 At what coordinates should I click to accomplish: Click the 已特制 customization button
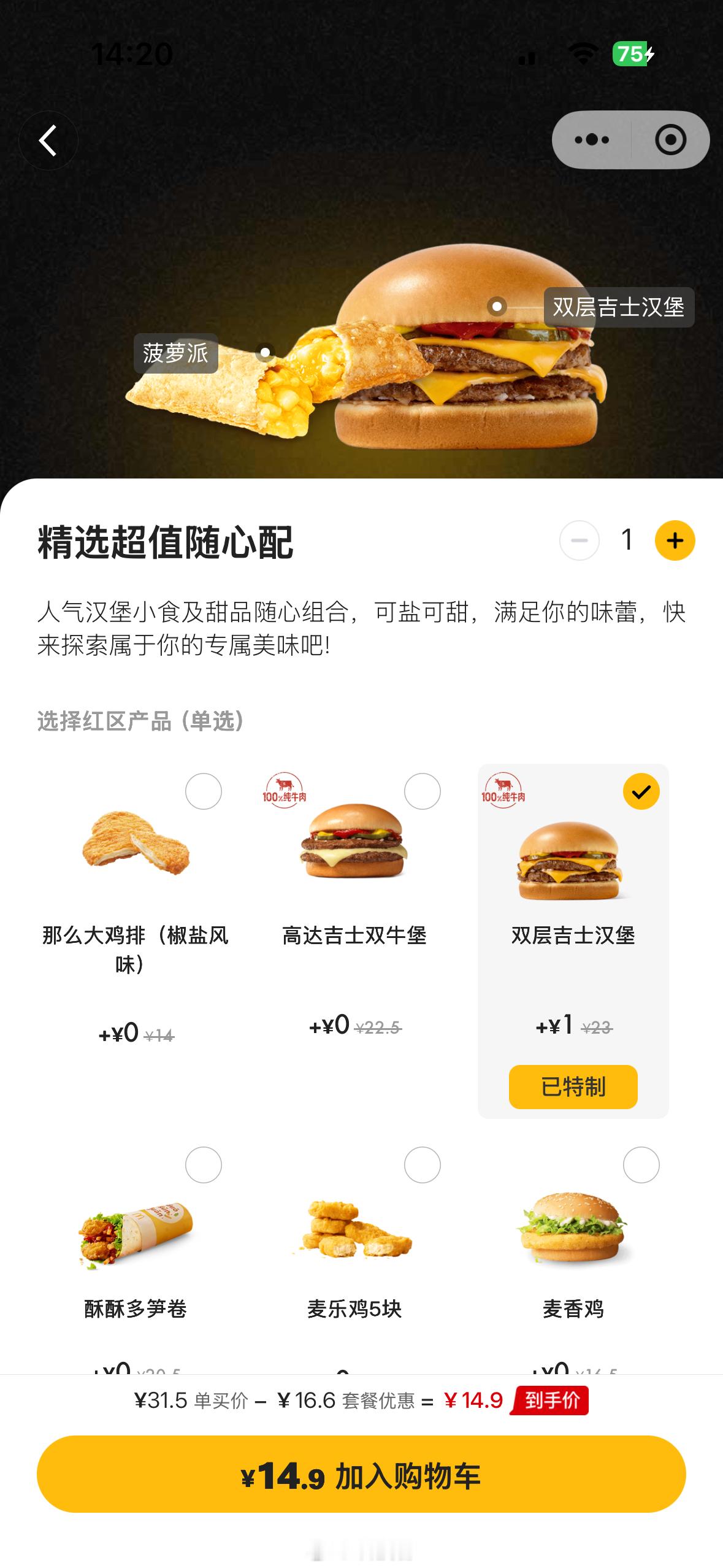(573, 1086)
